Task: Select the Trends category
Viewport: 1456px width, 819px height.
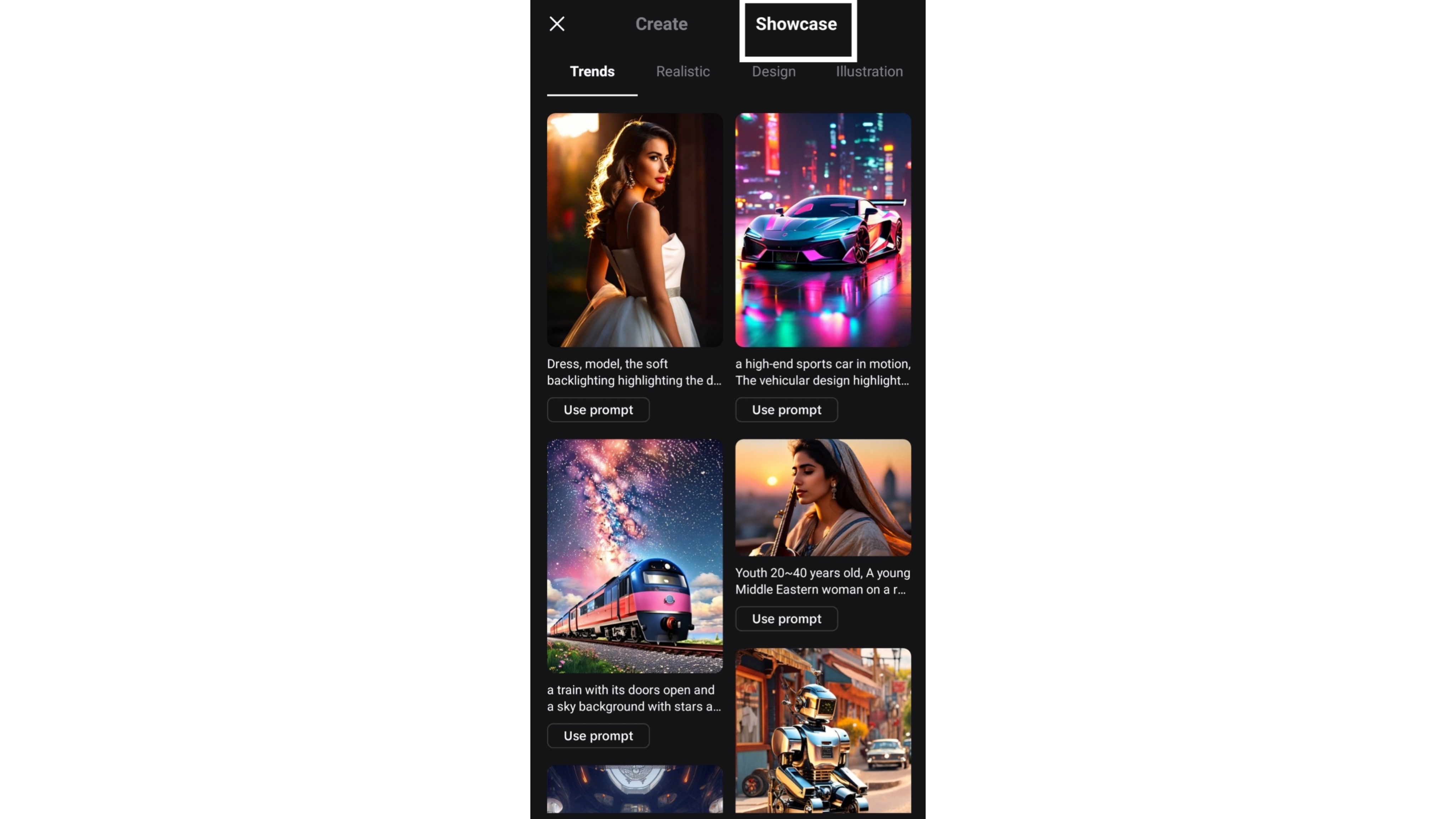Action: pyautogui.click(x=592, y=71)
